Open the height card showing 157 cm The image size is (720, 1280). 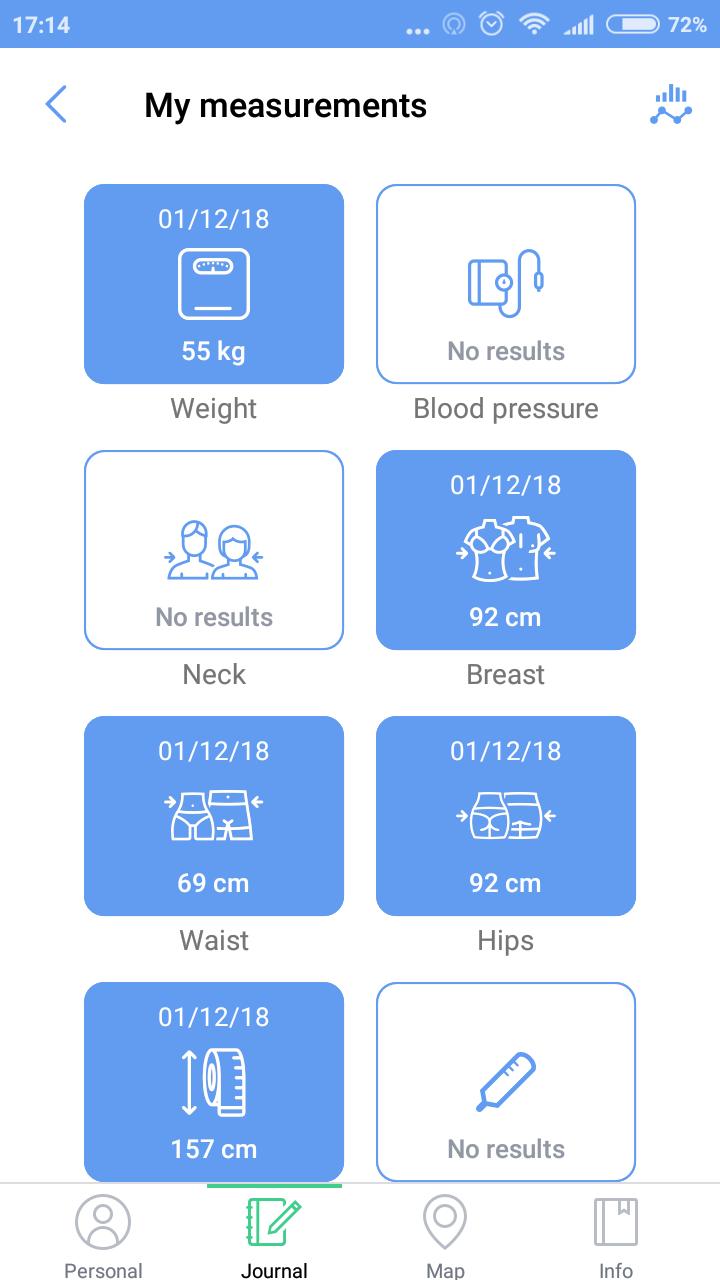point(214,1082)
